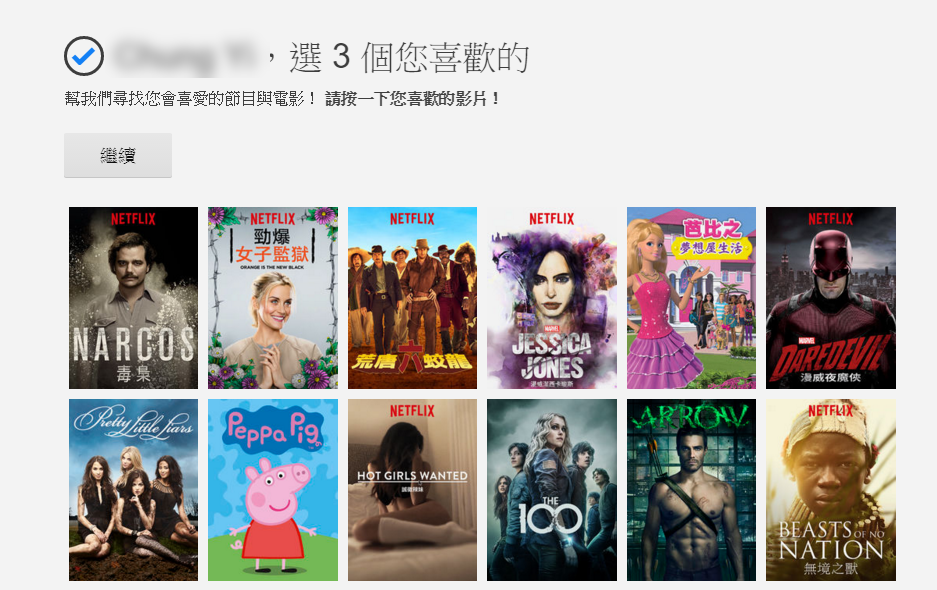Select The 100 poster
This screenshot has height=590, width=937.
[552, 490]
